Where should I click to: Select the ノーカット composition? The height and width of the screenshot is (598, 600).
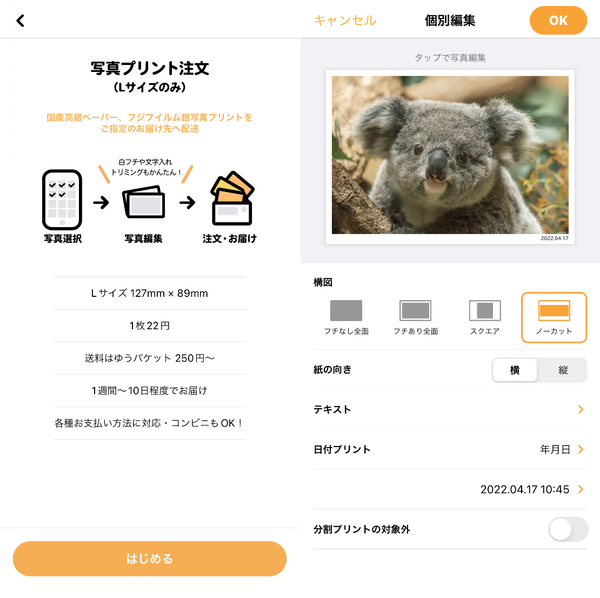(x=554, y=318)
